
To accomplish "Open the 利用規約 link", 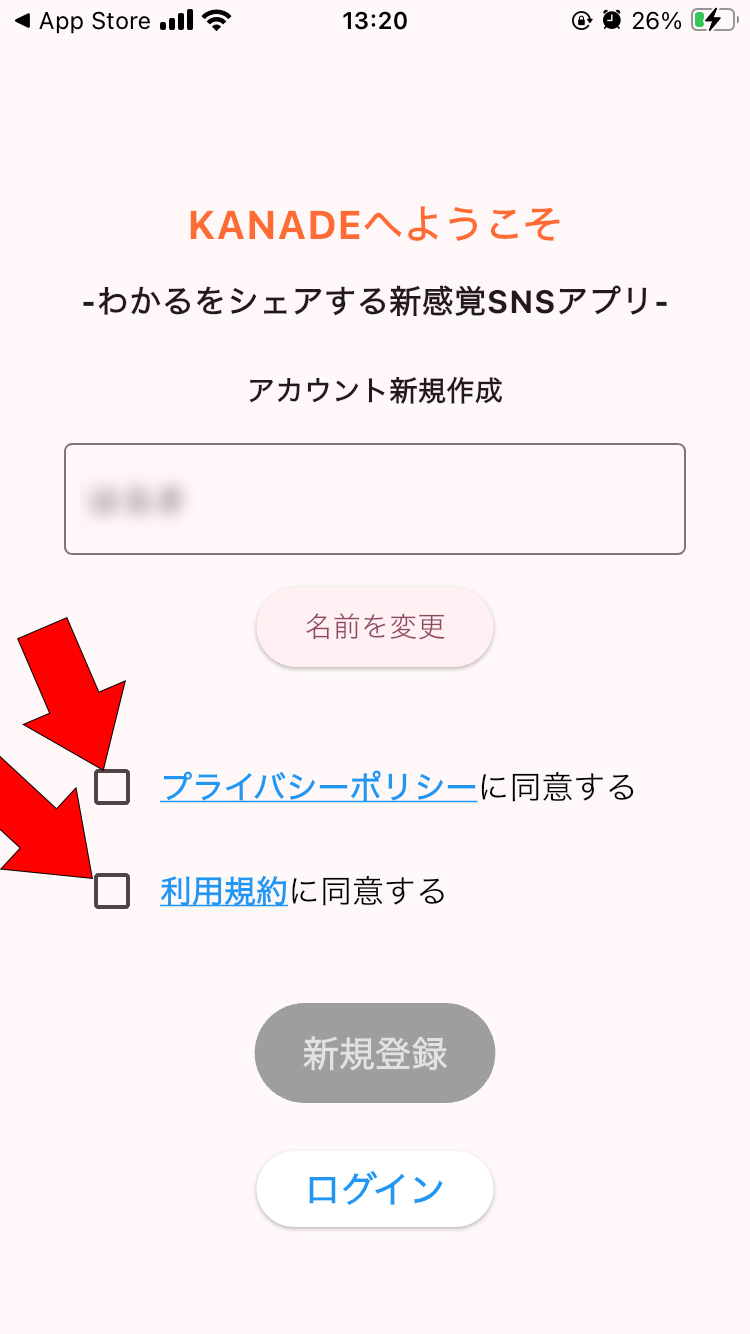I will click(x=224, y=890).
